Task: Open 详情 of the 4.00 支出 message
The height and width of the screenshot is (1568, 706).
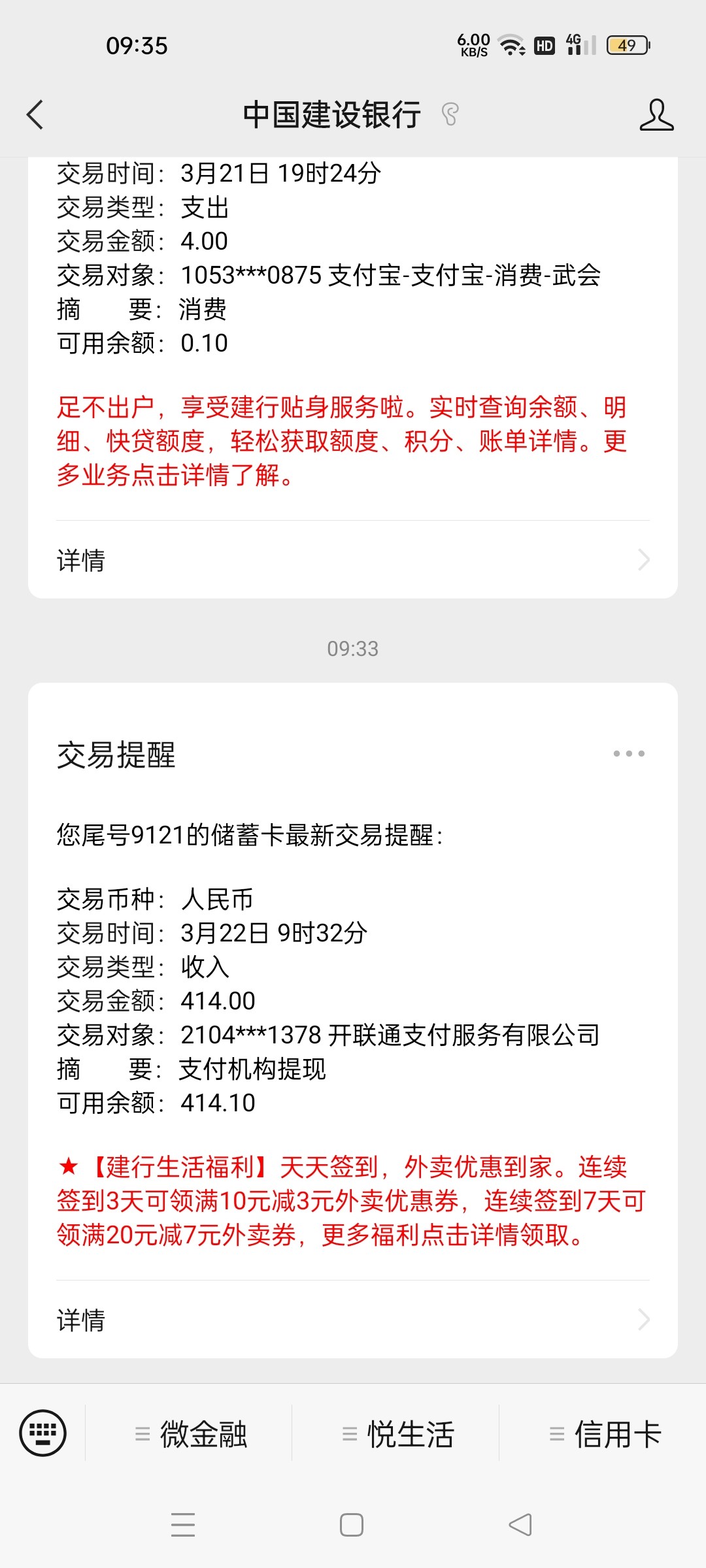Action: click(x=353, y=560)
